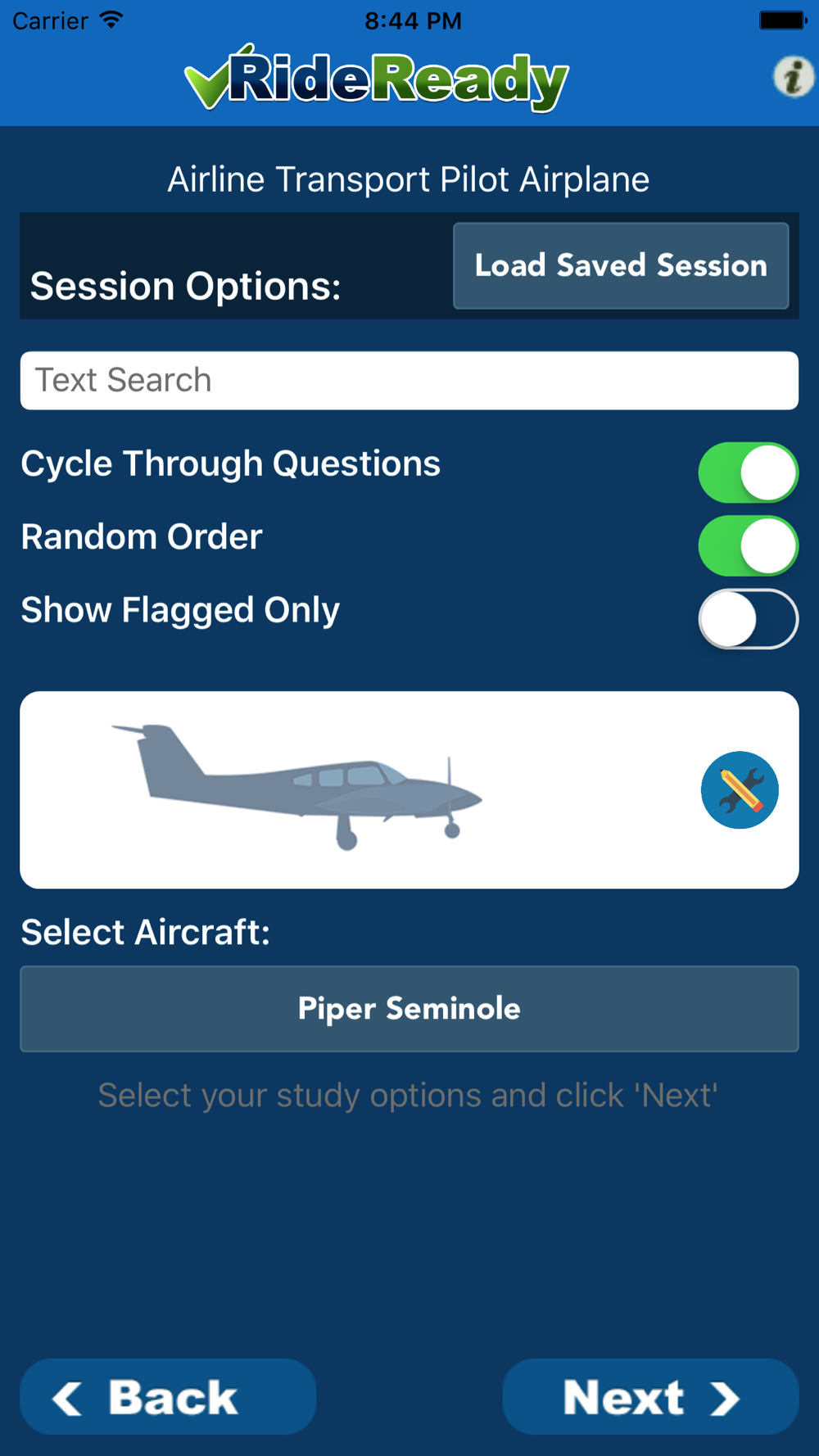Go Back to the previous screen
The width and height of the screenshot is (819, 1456).
[168, 1396]
